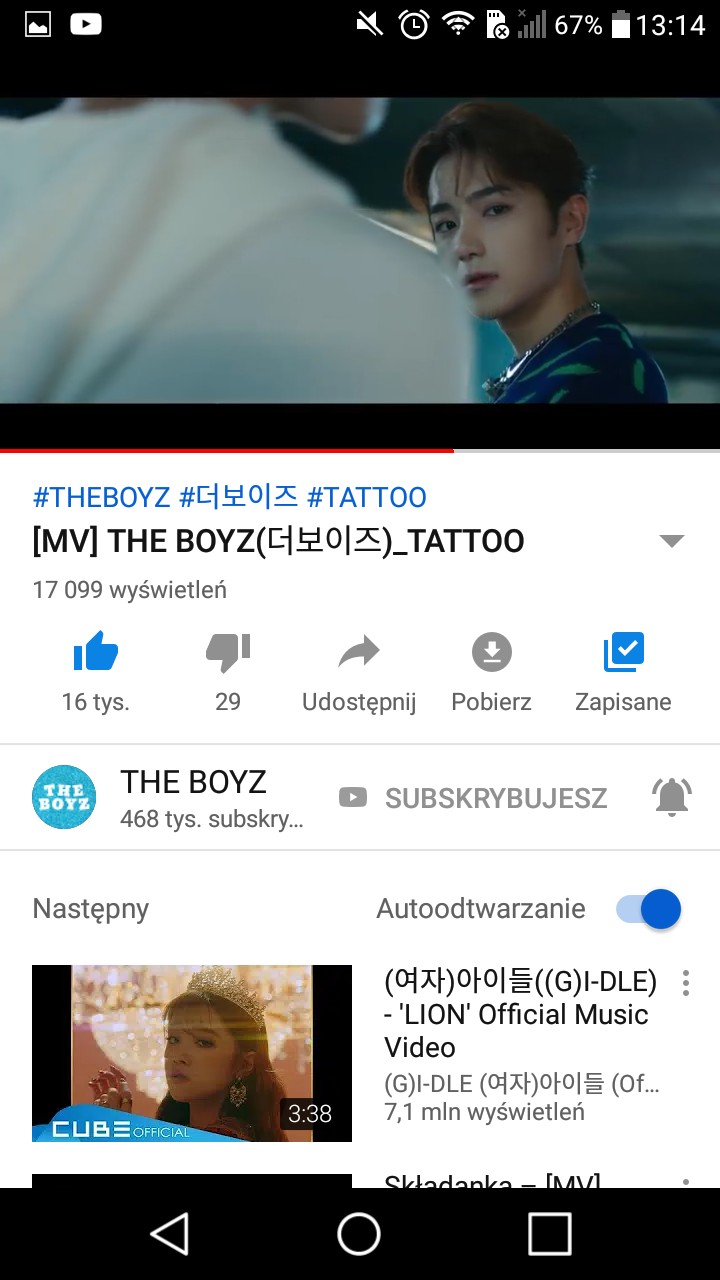Go to the home screen
Screen dimensions: 720x1280
[359, 1233]
